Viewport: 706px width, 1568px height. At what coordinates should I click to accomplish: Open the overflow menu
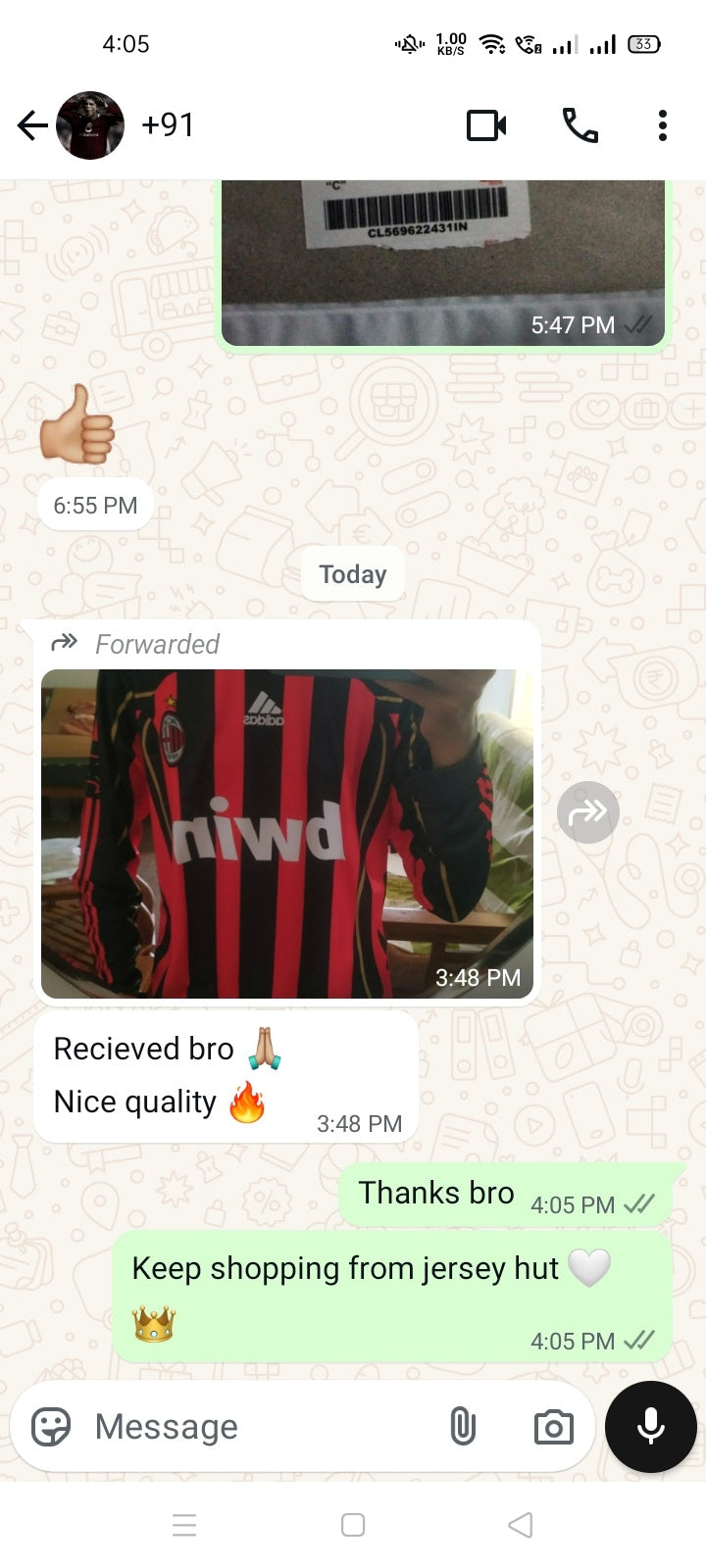click(663, 125)
